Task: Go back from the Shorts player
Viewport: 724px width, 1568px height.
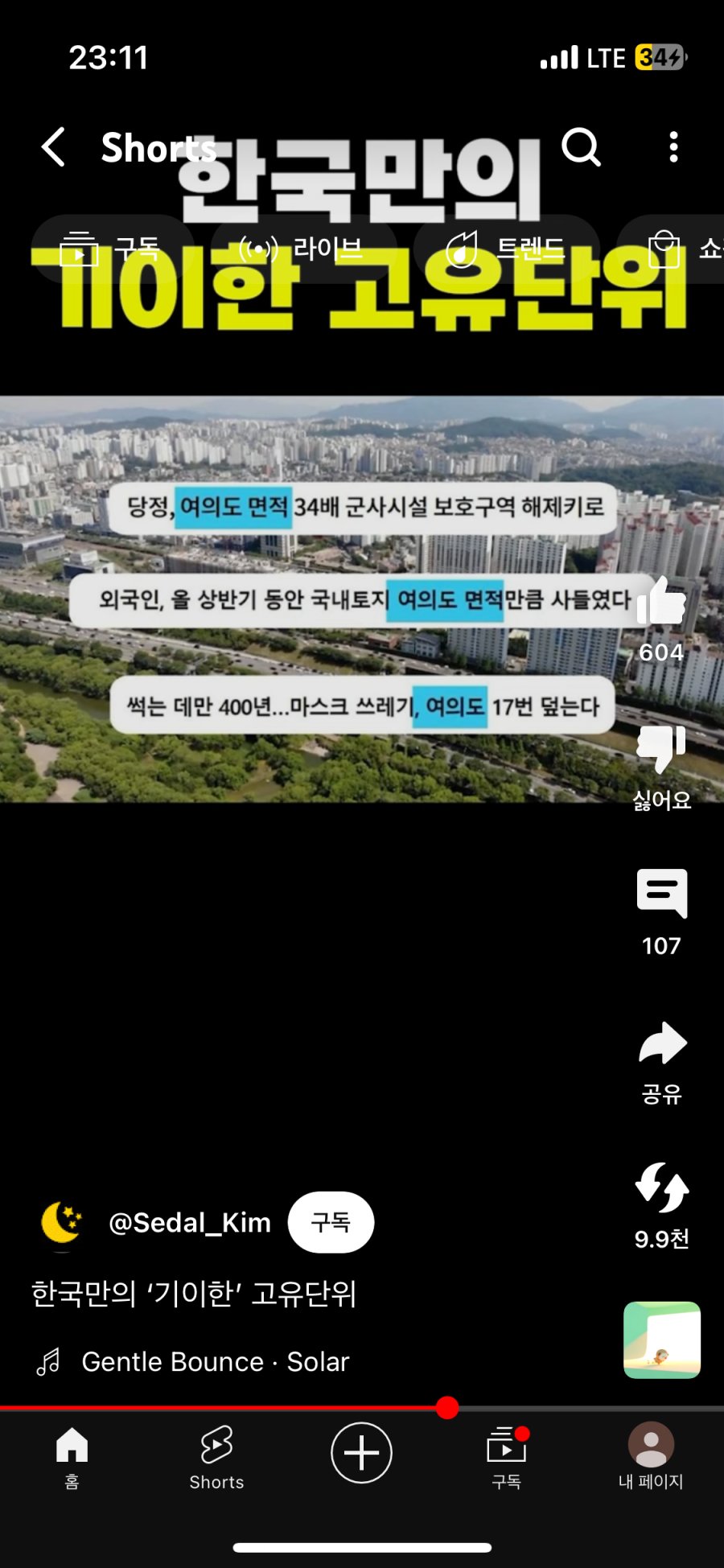Action: [x=53, y=147]
